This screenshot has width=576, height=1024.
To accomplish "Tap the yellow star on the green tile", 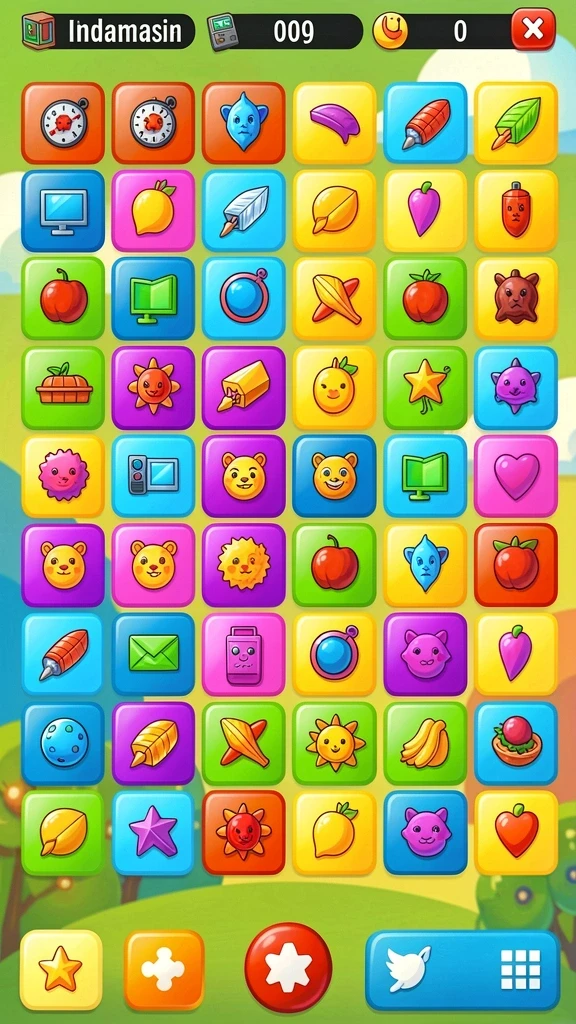I will [x=425, y=387].
